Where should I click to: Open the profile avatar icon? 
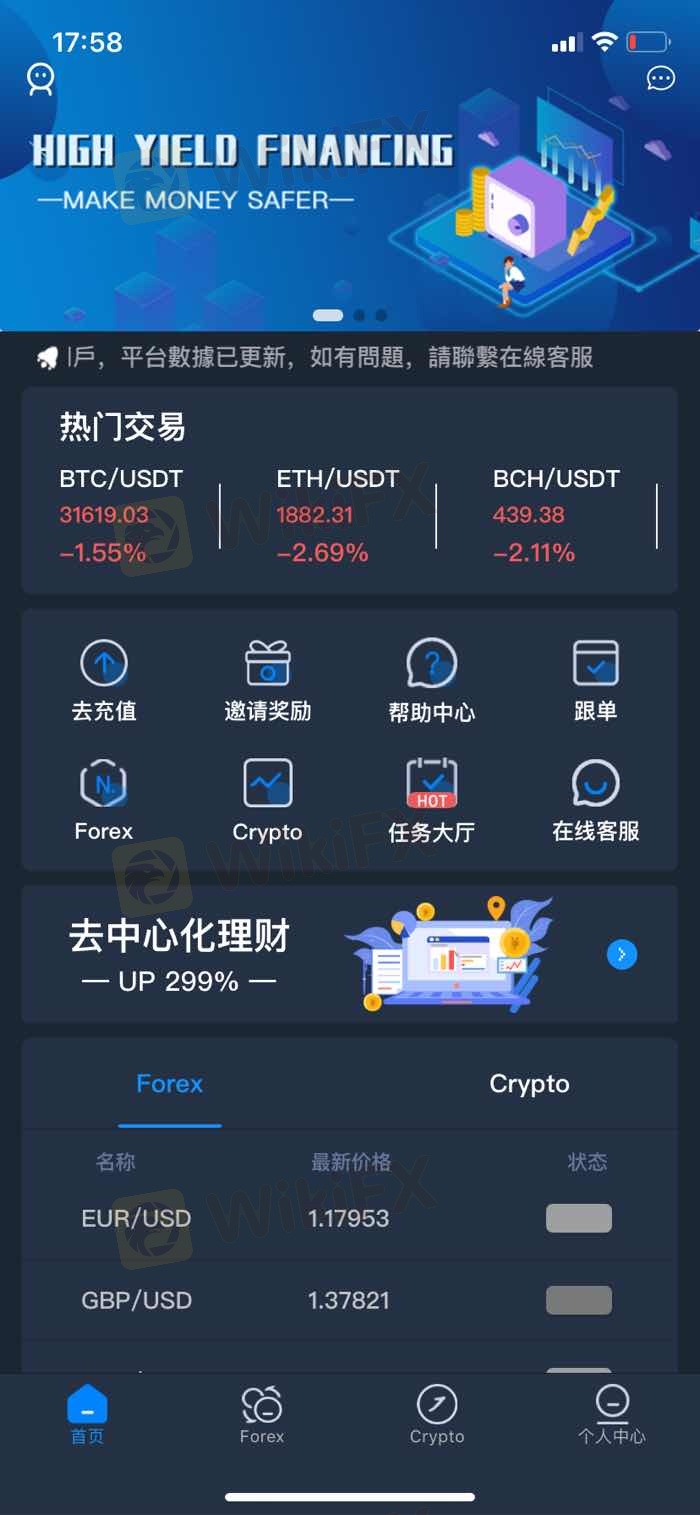pos(41,79)
